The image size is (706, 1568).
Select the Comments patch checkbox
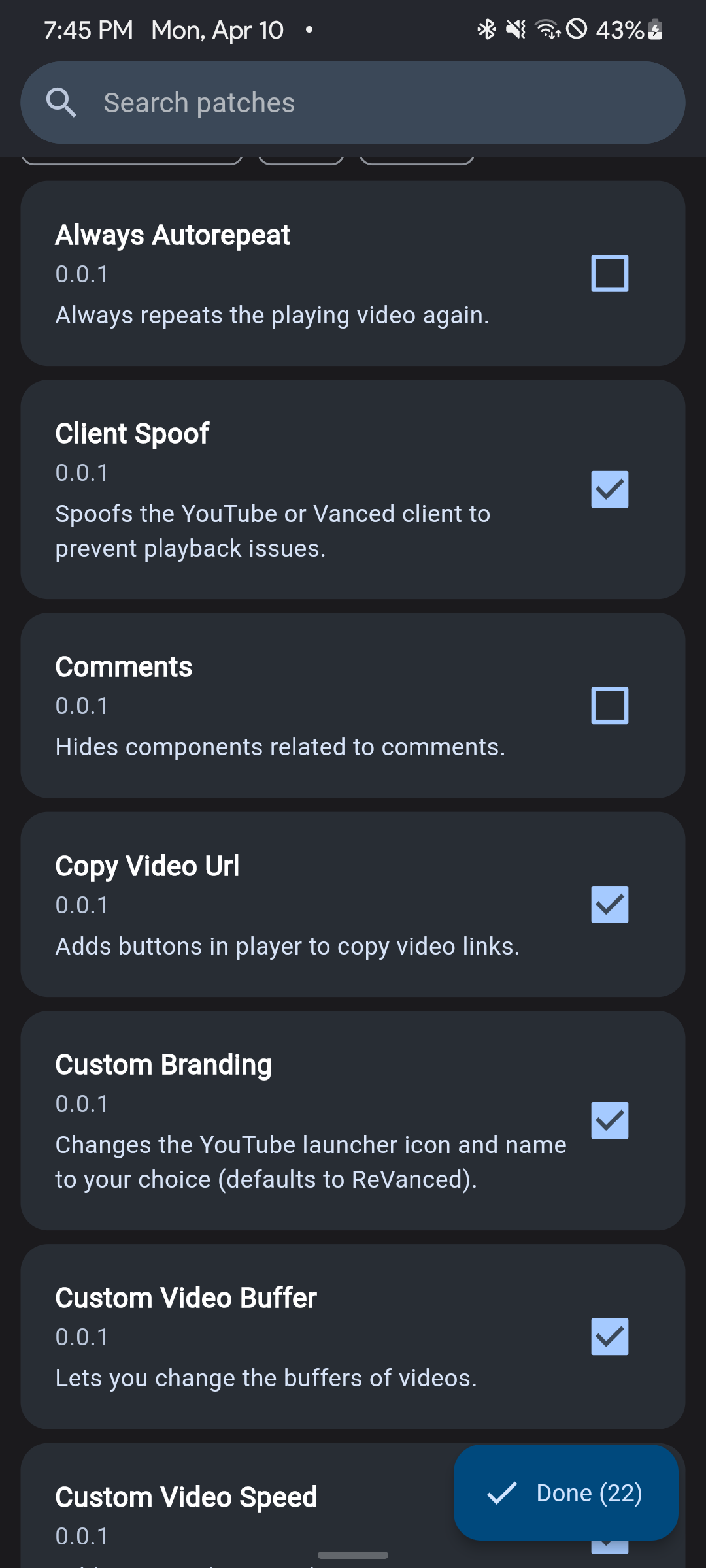tap(609, 706)
